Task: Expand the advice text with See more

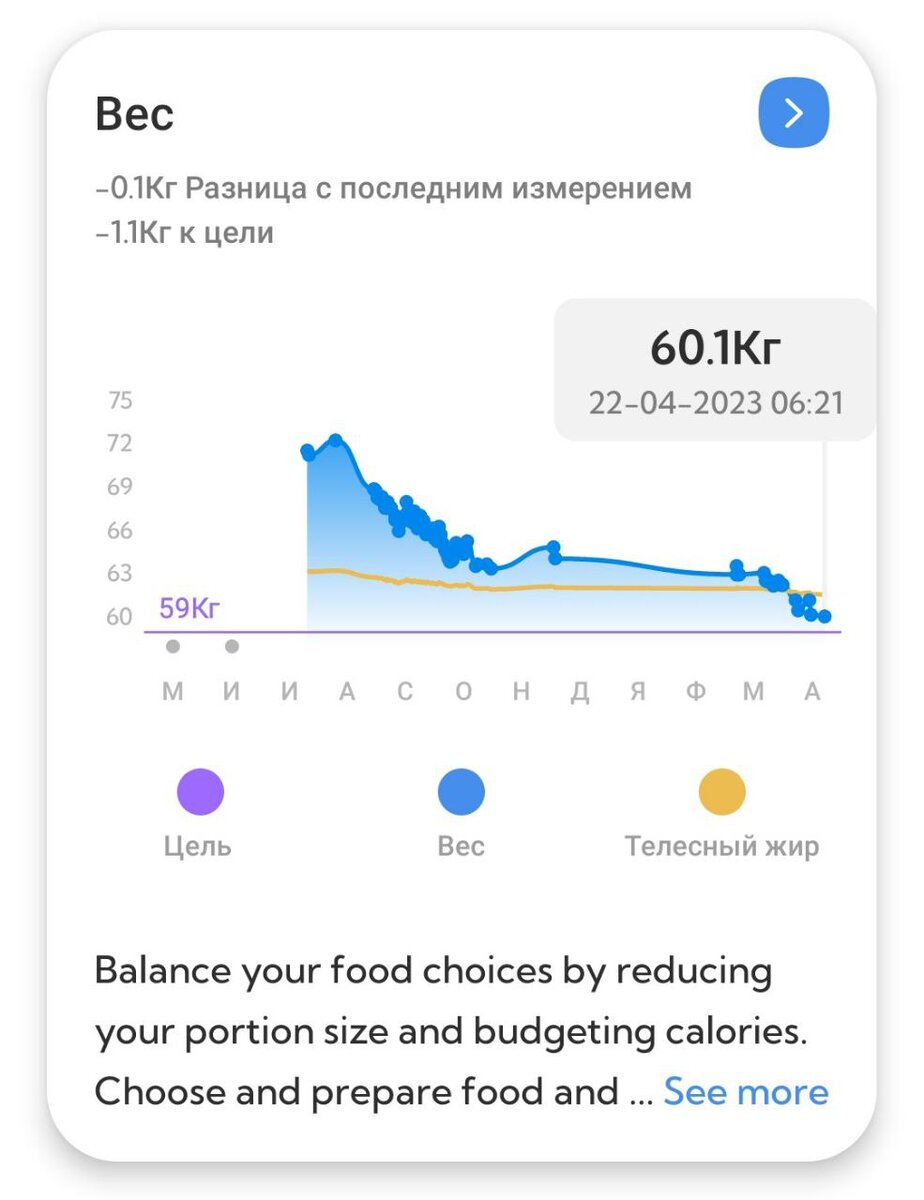Action: [x=746, y=1092]
